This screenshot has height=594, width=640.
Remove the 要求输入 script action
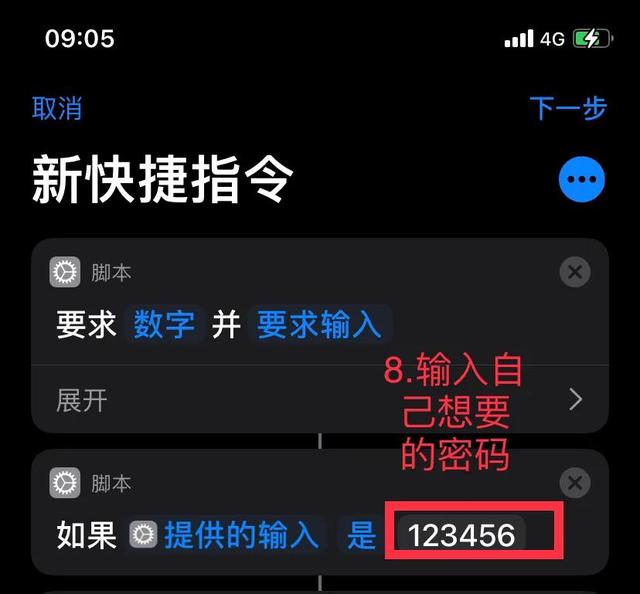[x=574, y=272]
